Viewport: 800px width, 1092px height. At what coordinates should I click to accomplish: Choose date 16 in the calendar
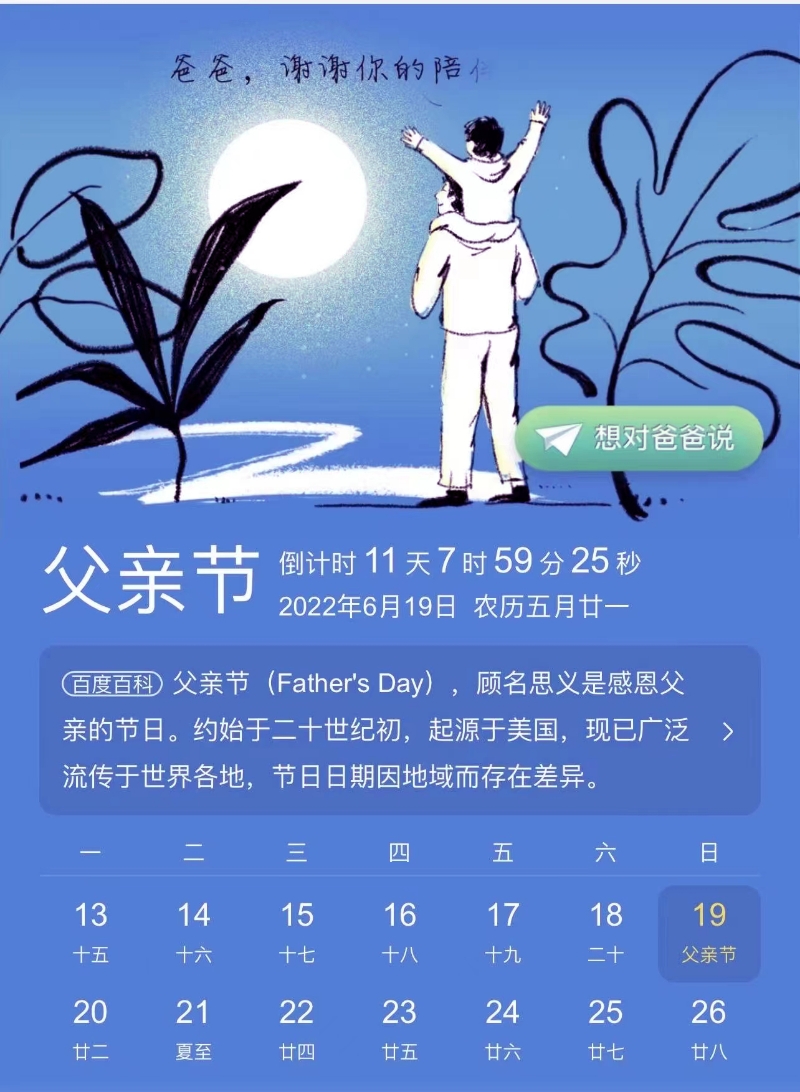400,932
